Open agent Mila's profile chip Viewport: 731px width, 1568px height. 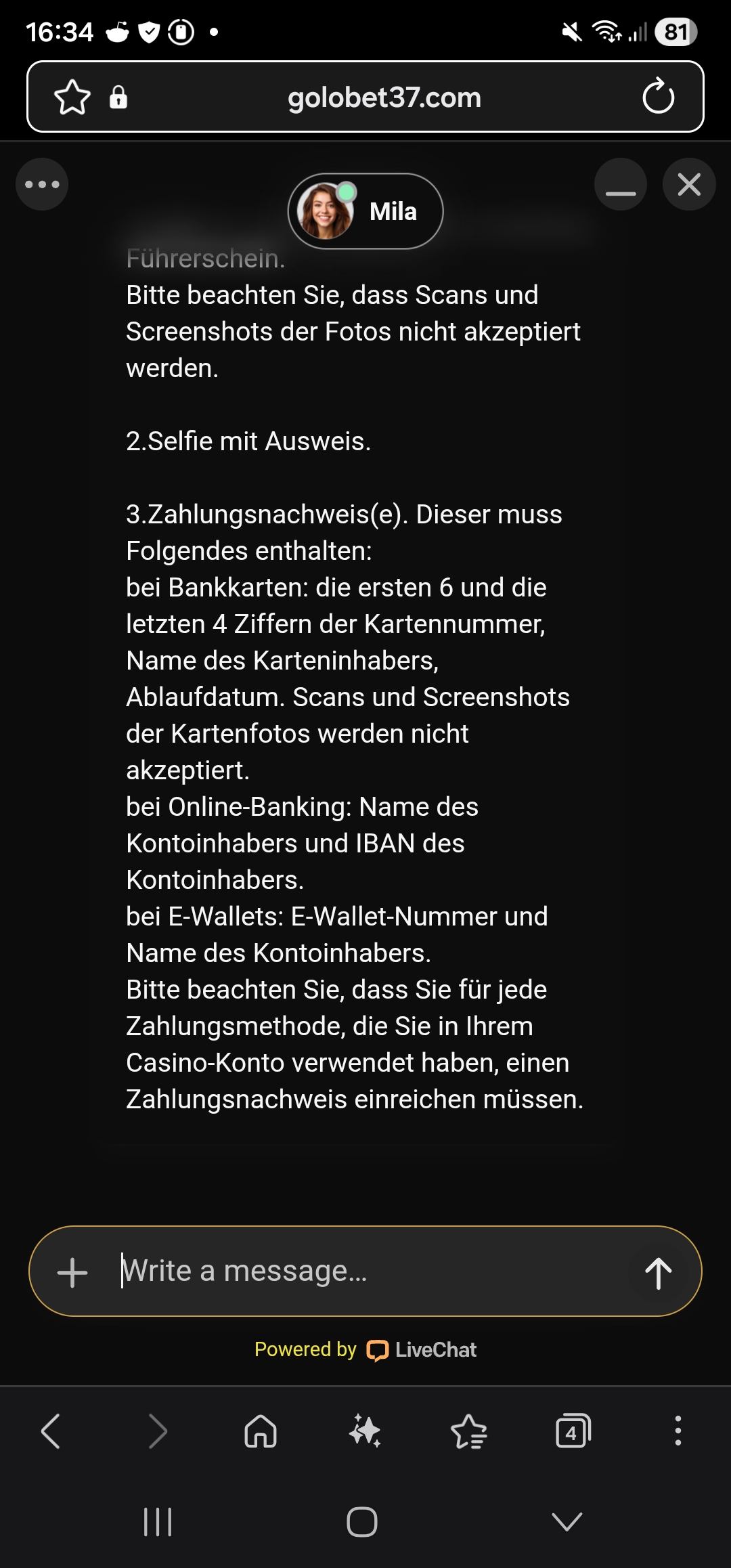coord(365,211)
